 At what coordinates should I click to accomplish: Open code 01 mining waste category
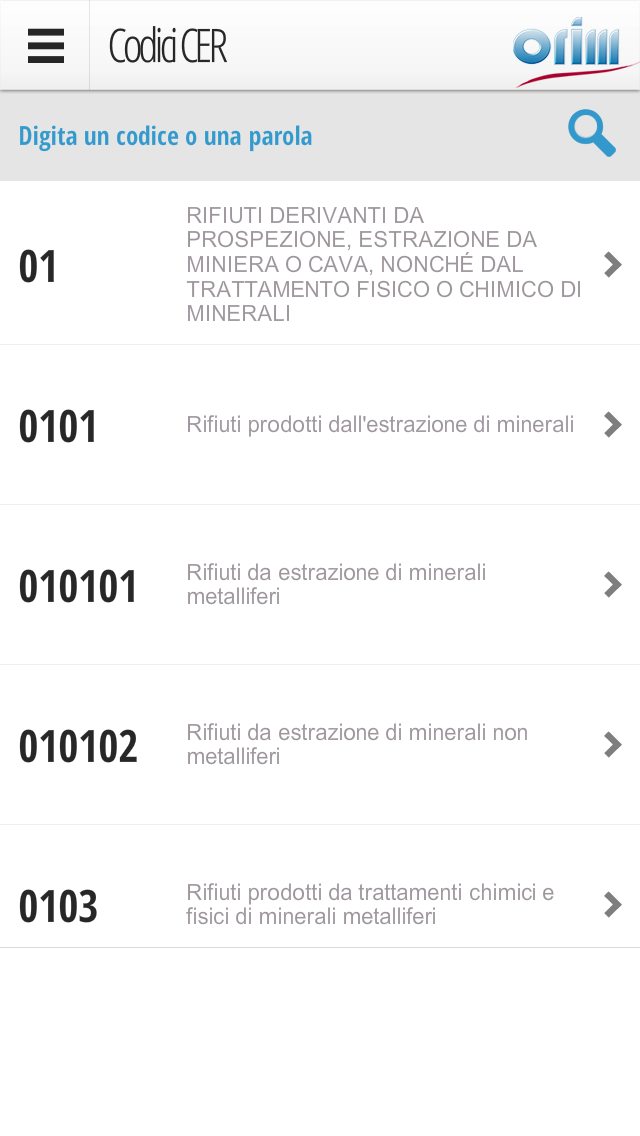[x=320, y=264]
